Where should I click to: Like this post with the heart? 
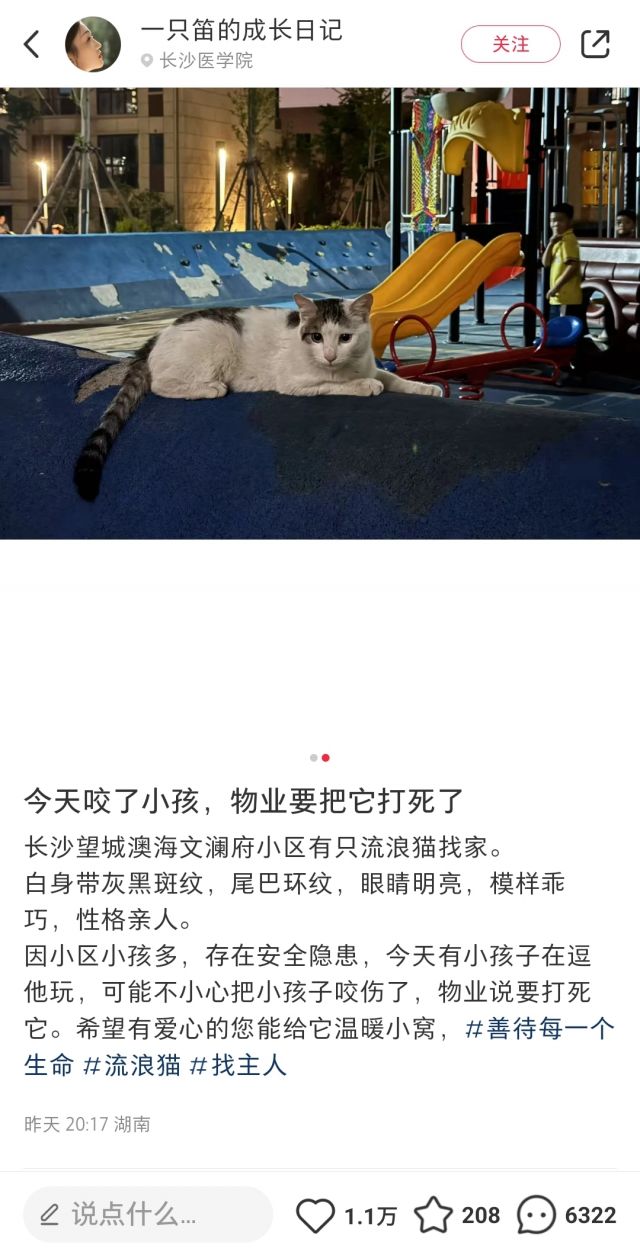click(316, 1215)
